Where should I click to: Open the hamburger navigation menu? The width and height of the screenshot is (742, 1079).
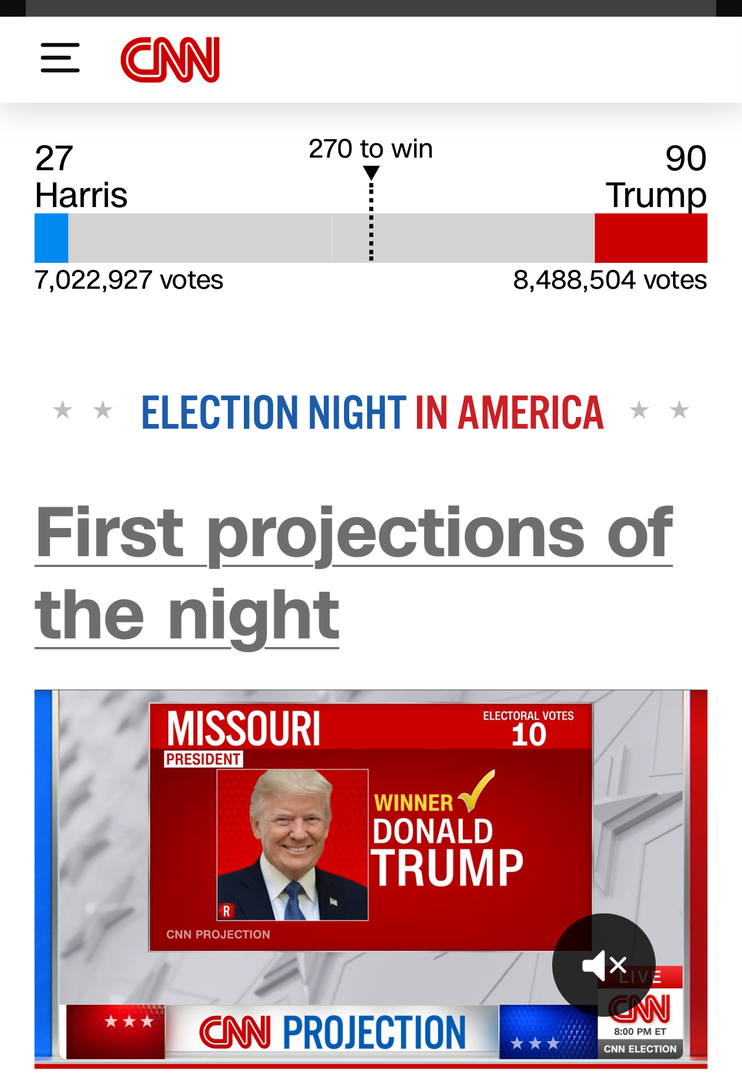tap(60, 58)
